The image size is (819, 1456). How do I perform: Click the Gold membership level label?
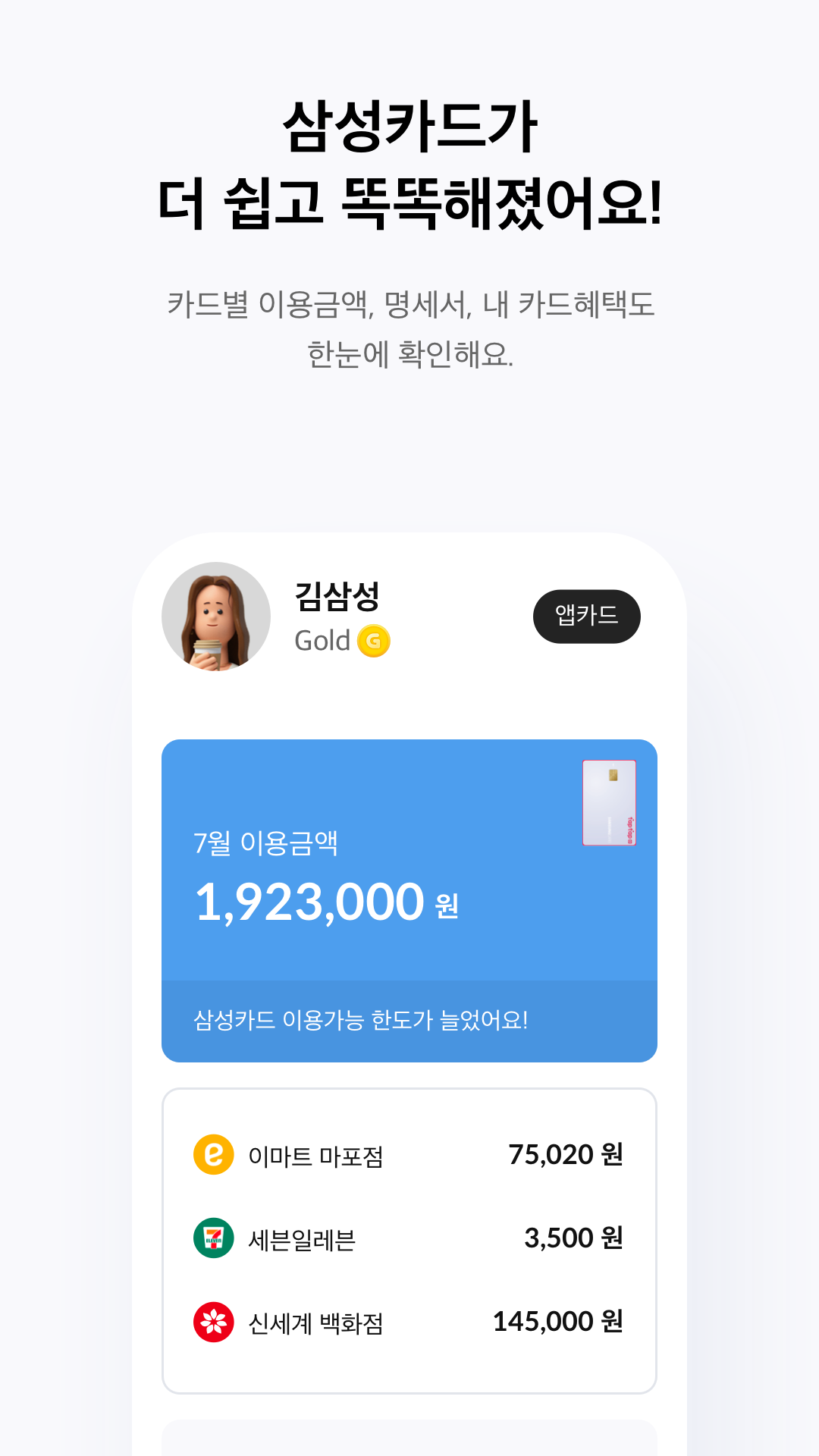click(x=322, y=641)
